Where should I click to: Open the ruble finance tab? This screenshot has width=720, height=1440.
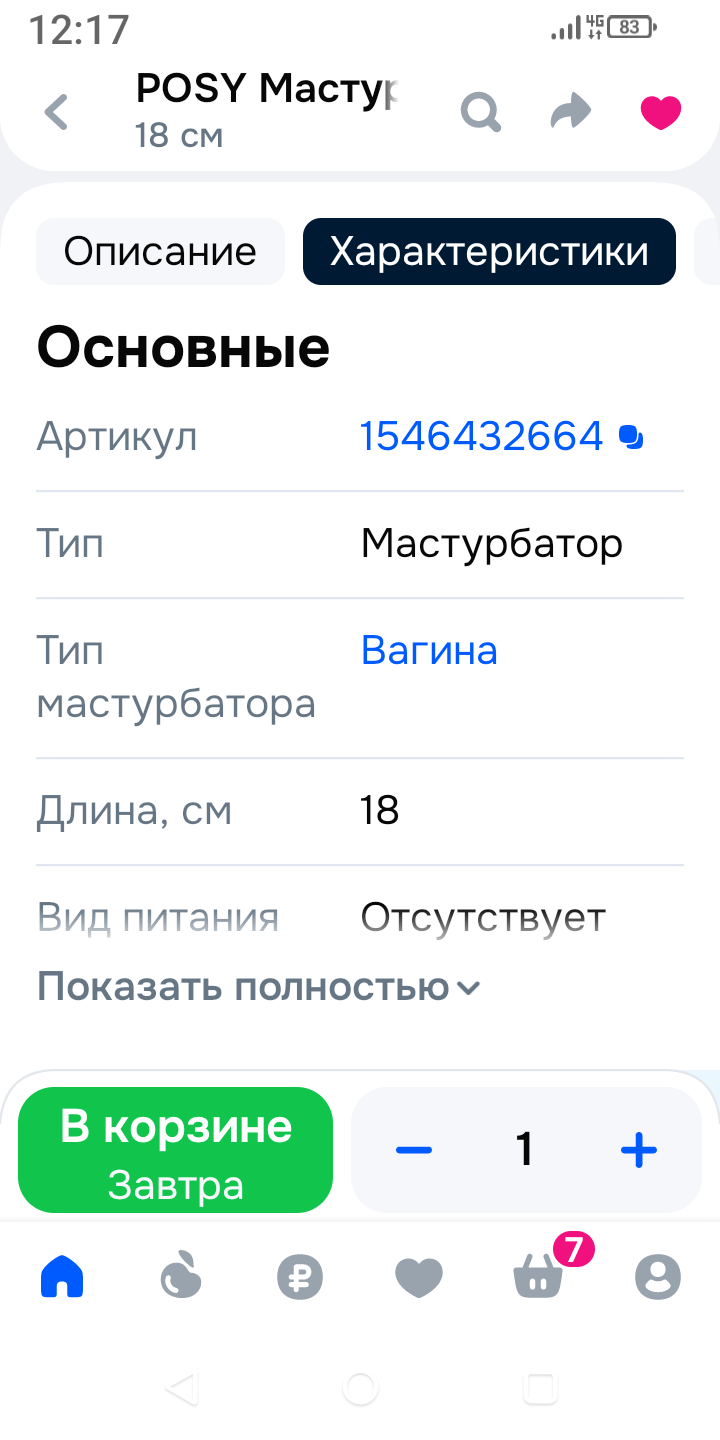click(300, 1277)
